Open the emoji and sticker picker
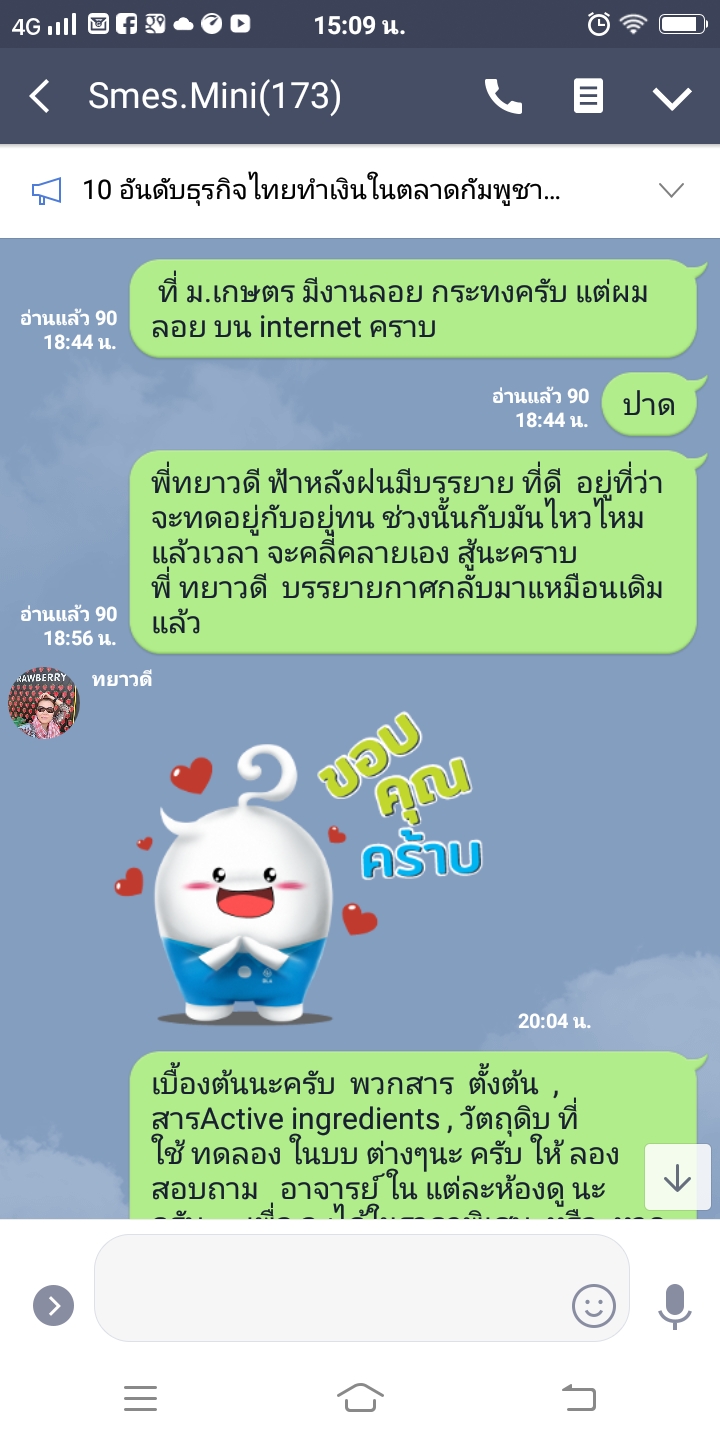This screenshot has height=1440, width=720. click(x=593, y=1305)
